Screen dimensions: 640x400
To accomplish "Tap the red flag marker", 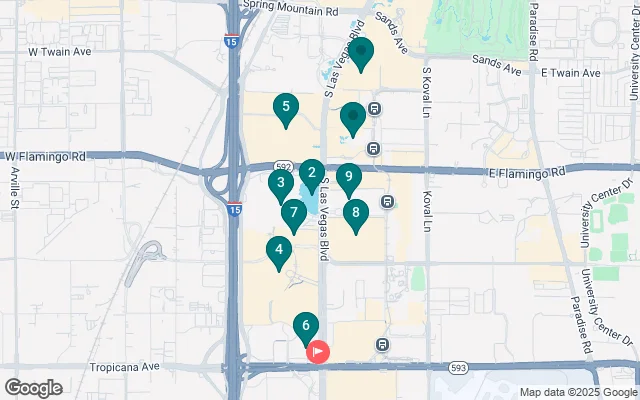I will [319, 351].
